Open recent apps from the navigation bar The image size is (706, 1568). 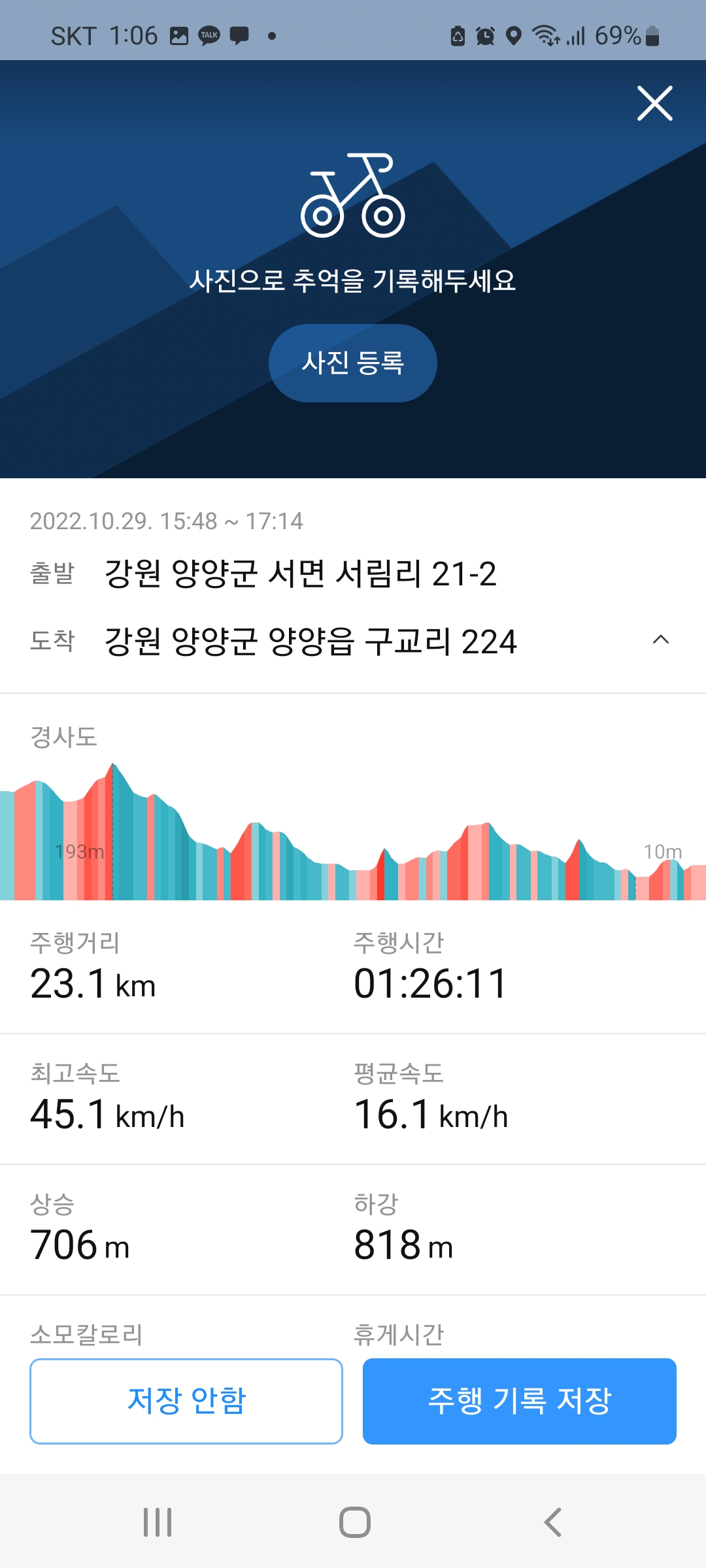pyautogui.click(x=158, y=1522)
